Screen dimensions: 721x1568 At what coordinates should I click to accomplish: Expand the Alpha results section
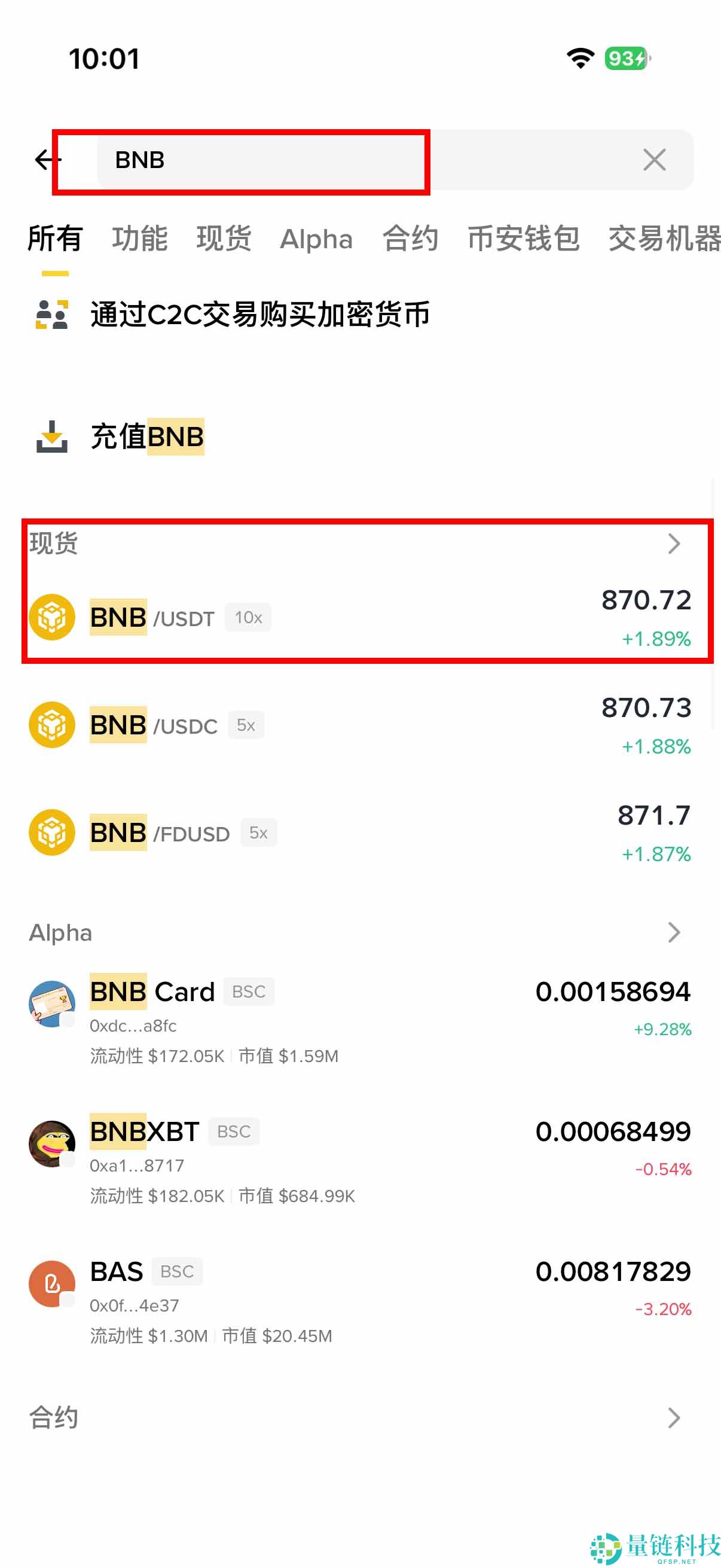[673, 932]
